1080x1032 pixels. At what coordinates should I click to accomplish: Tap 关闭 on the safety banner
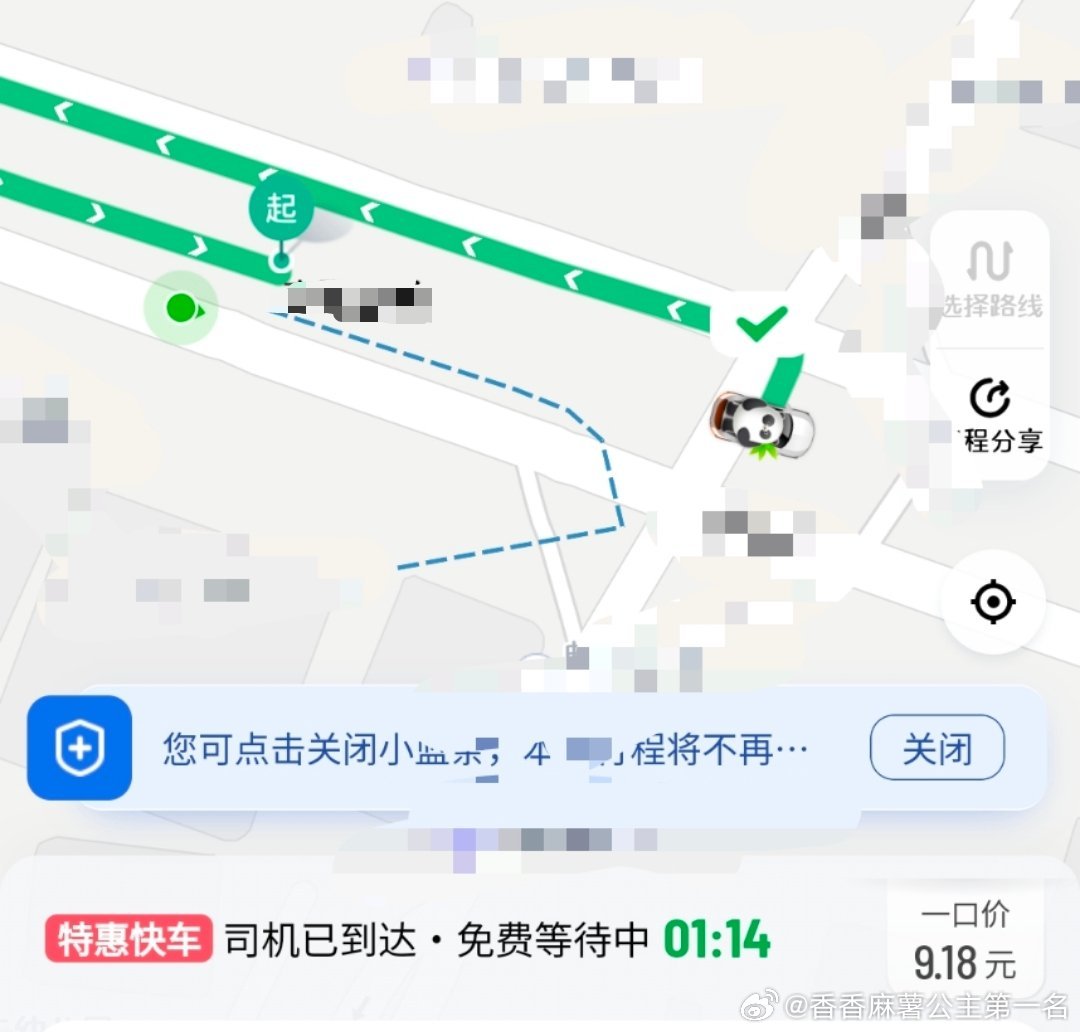pos(937,748)
